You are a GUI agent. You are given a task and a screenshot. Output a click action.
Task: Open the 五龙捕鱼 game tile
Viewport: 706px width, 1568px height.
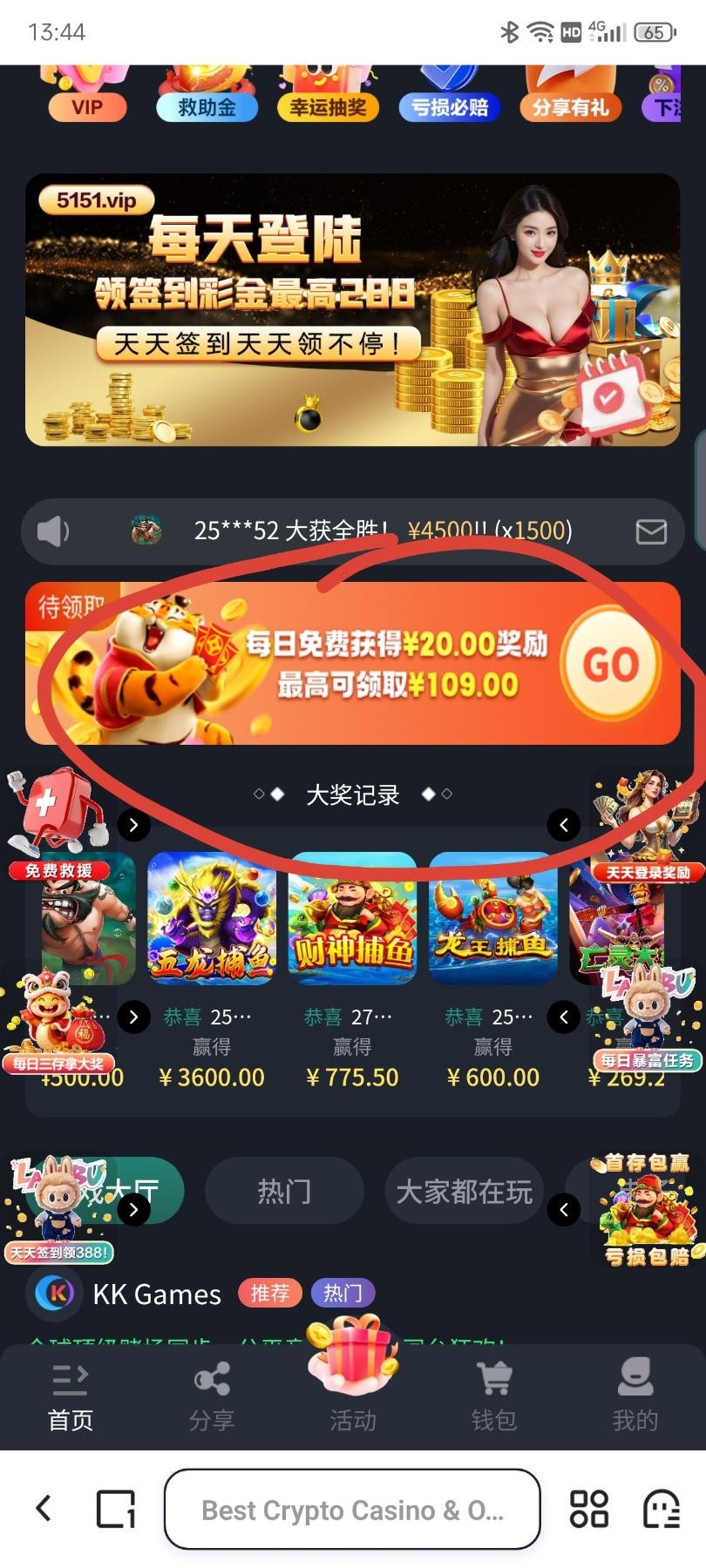tap(211, 918)
